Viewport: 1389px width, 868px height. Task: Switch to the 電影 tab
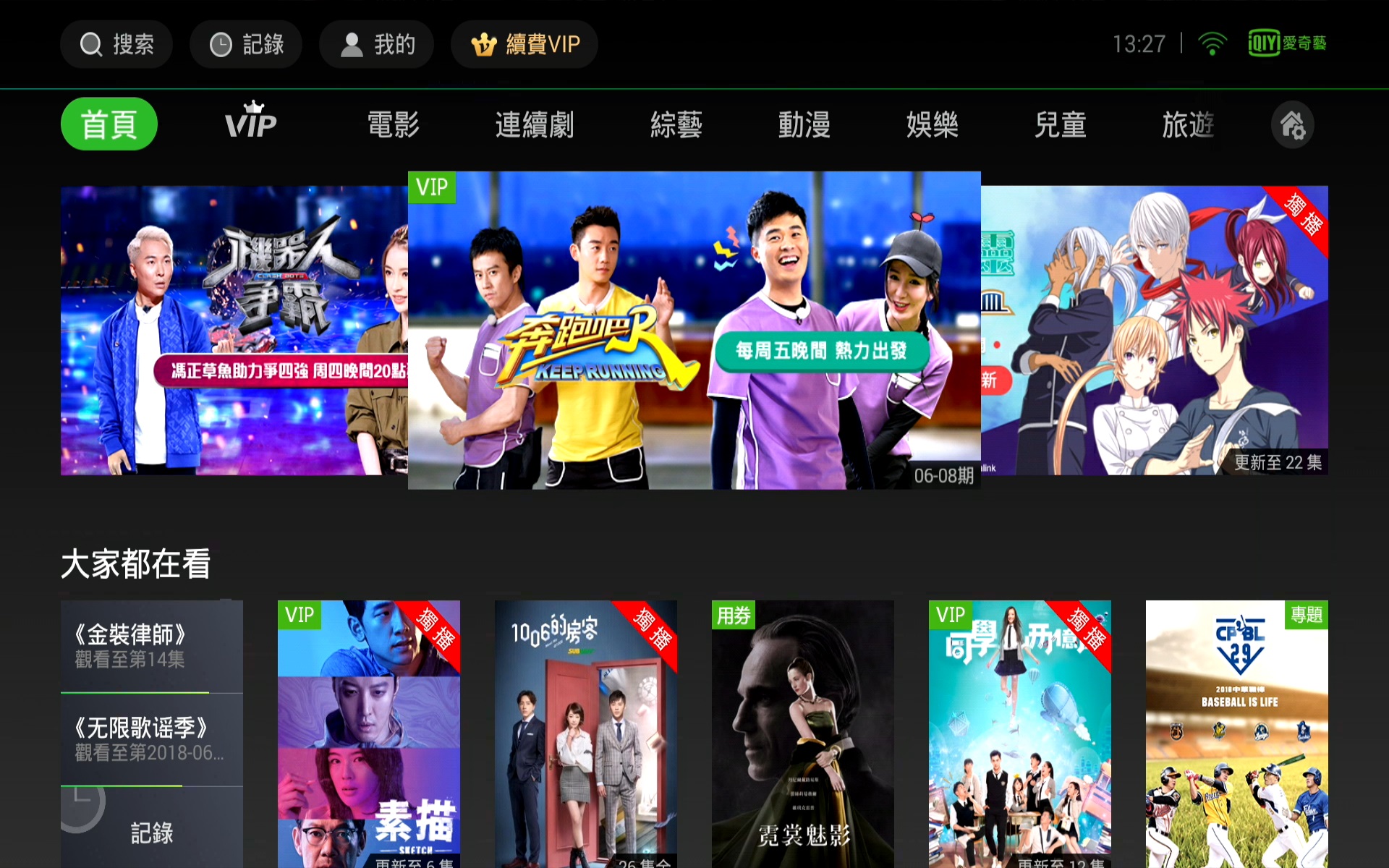[393, 124]
